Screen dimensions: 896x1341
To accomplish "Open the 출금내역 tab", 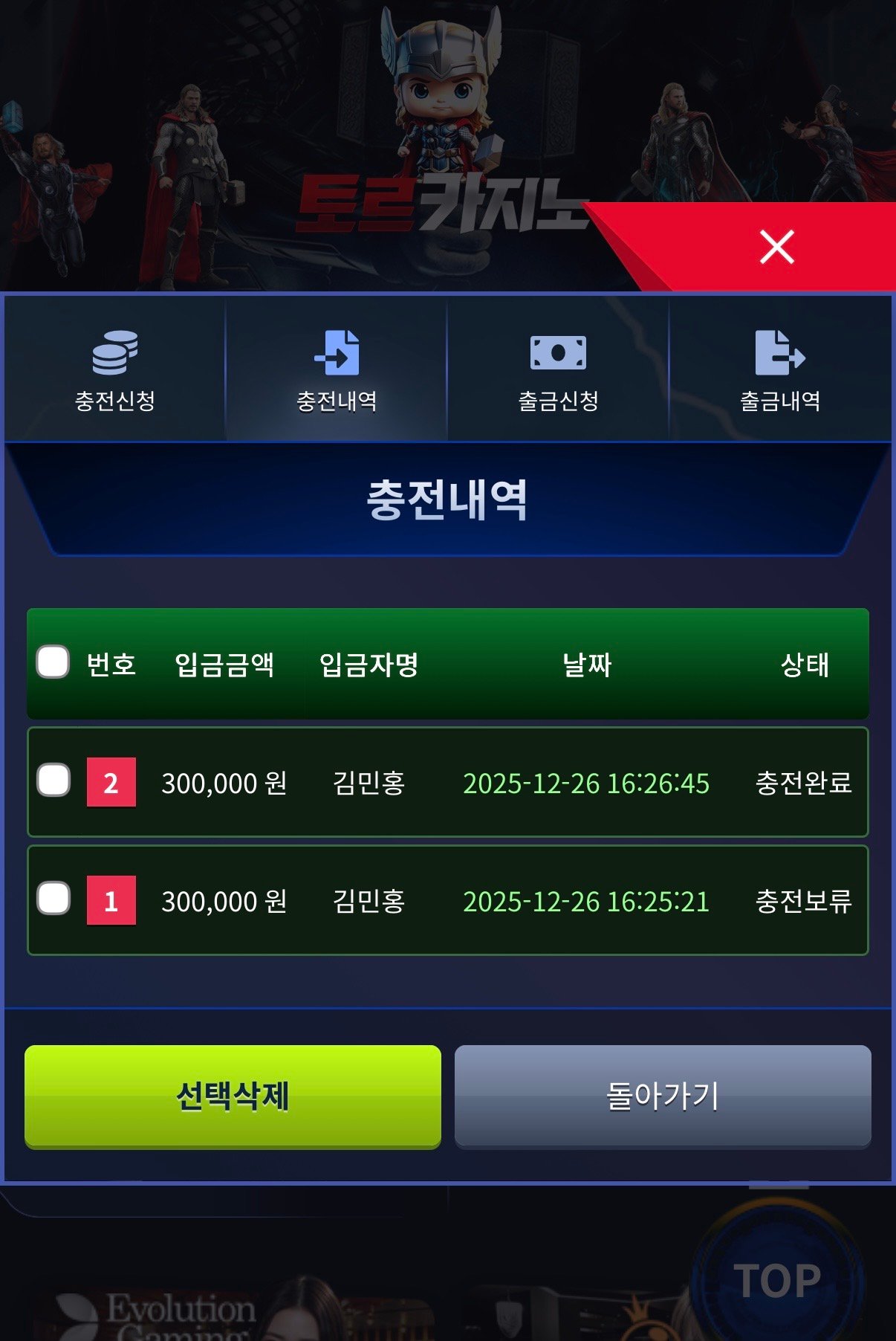I will [780, 370].
